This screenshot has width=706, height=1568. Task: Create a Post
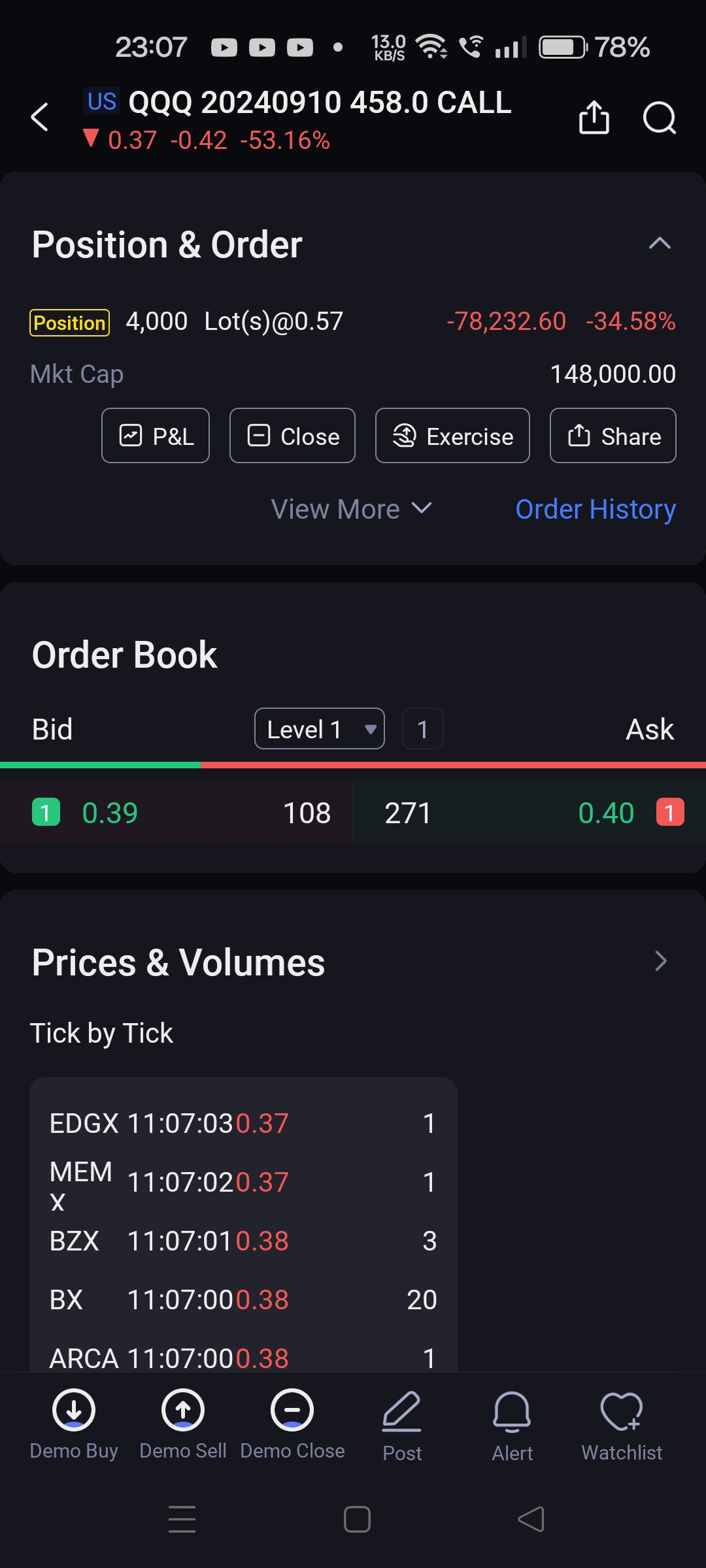point(402,1424)
